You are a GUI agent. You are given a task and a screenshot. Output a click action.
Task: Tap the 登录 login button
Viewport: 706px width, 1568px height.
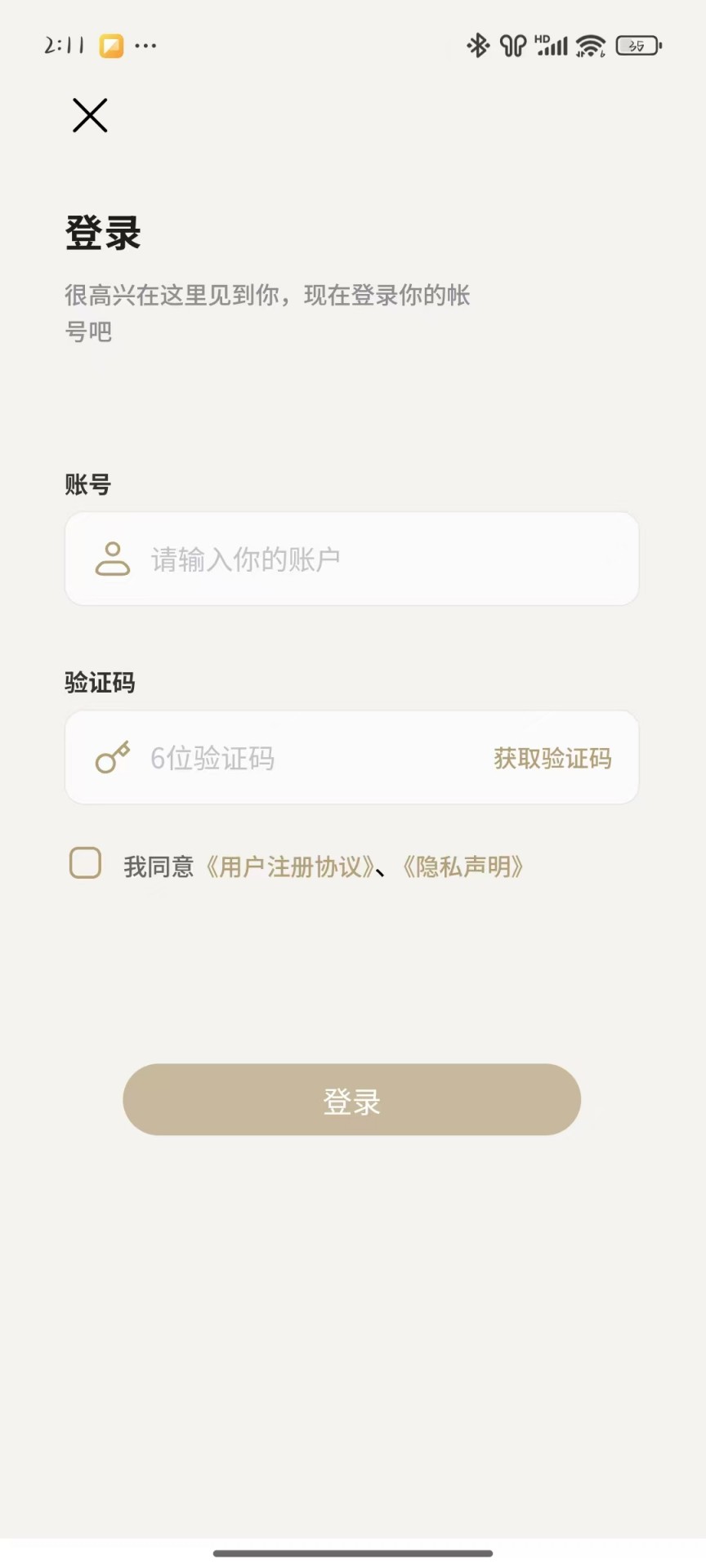click(x=351, y=1100)
